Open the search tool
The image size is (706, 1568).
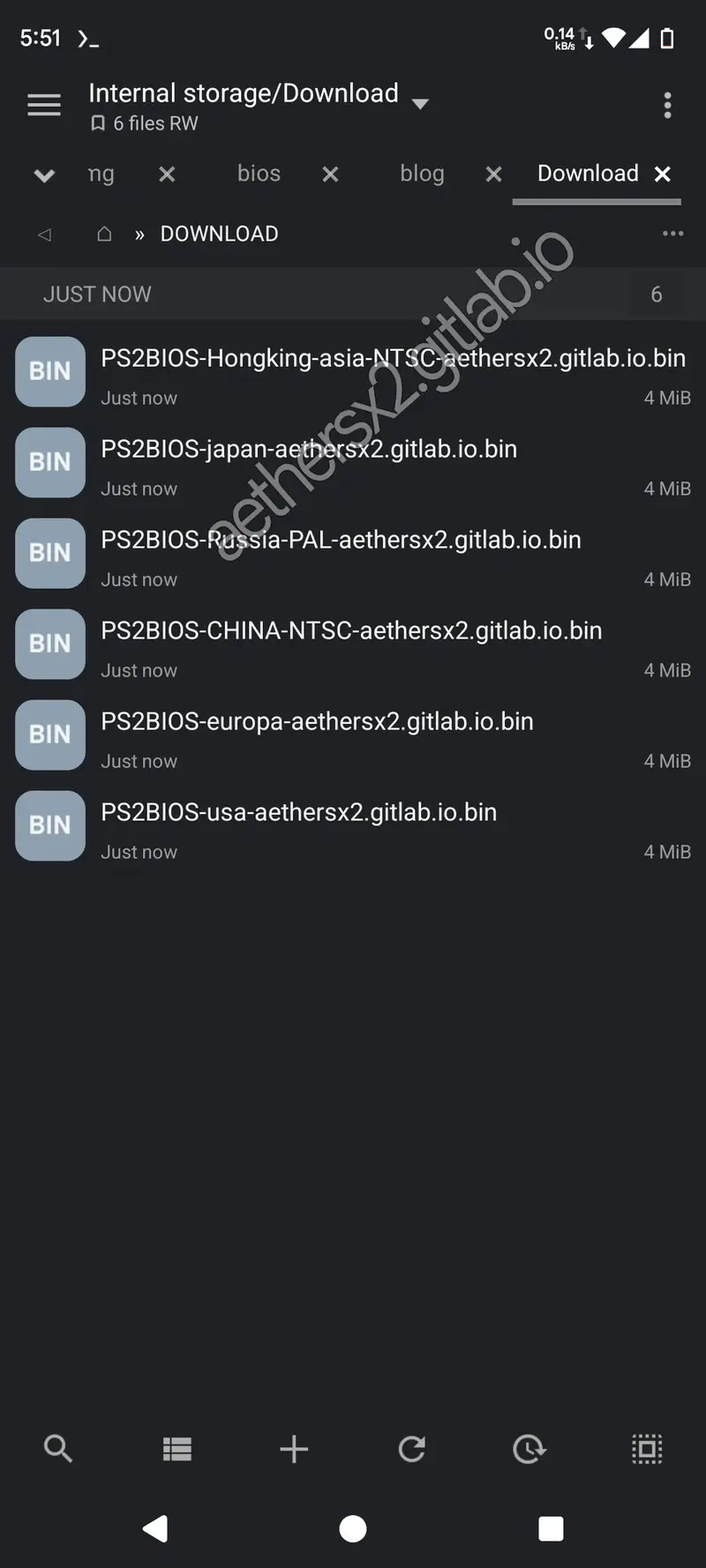[58, 1449]
